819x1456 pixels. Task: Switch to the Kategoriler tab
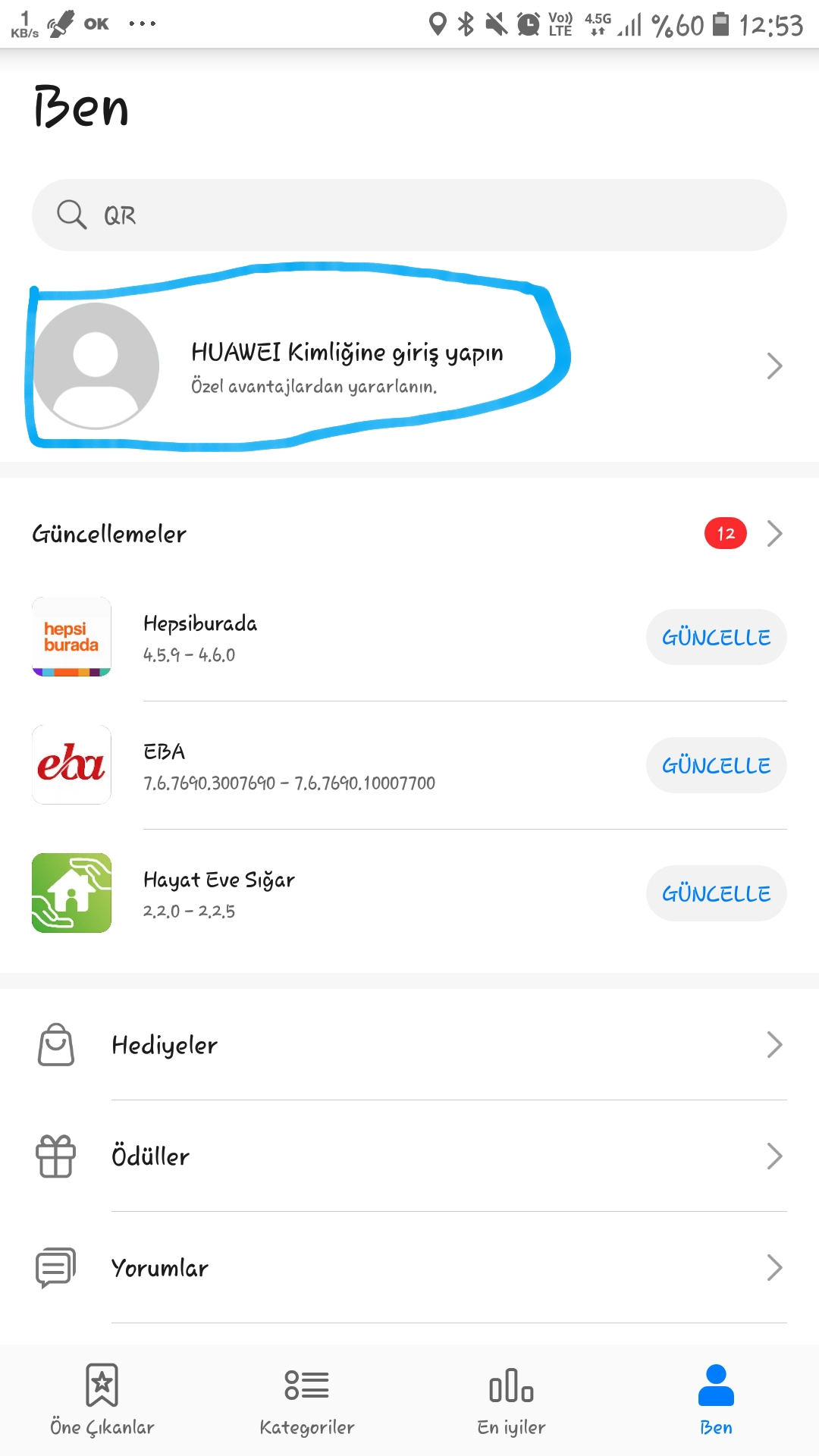pyautogui.click(x=307, y=1400)
